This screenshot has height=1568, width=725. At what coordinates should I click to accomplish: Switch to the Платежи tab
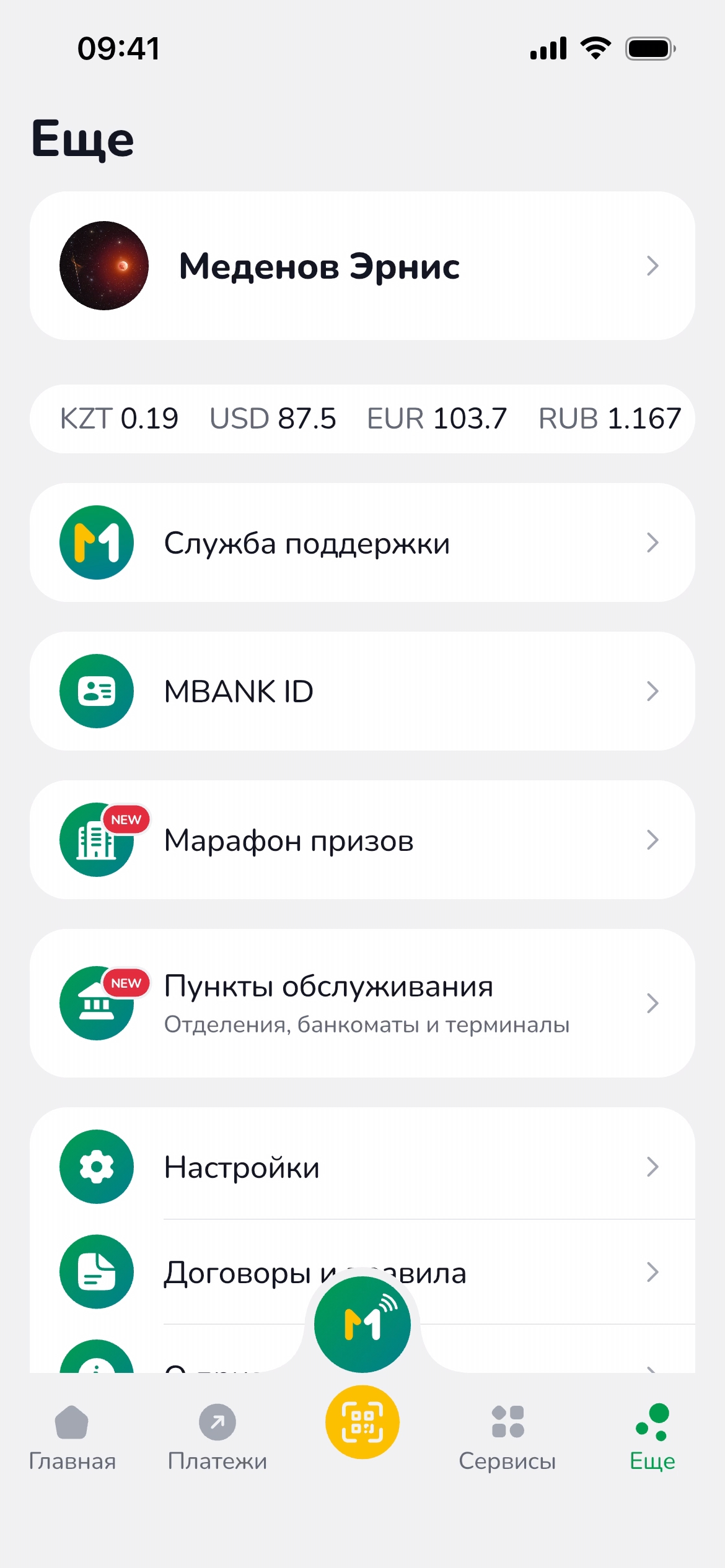pyautogui.click(x=217, y=1437)
